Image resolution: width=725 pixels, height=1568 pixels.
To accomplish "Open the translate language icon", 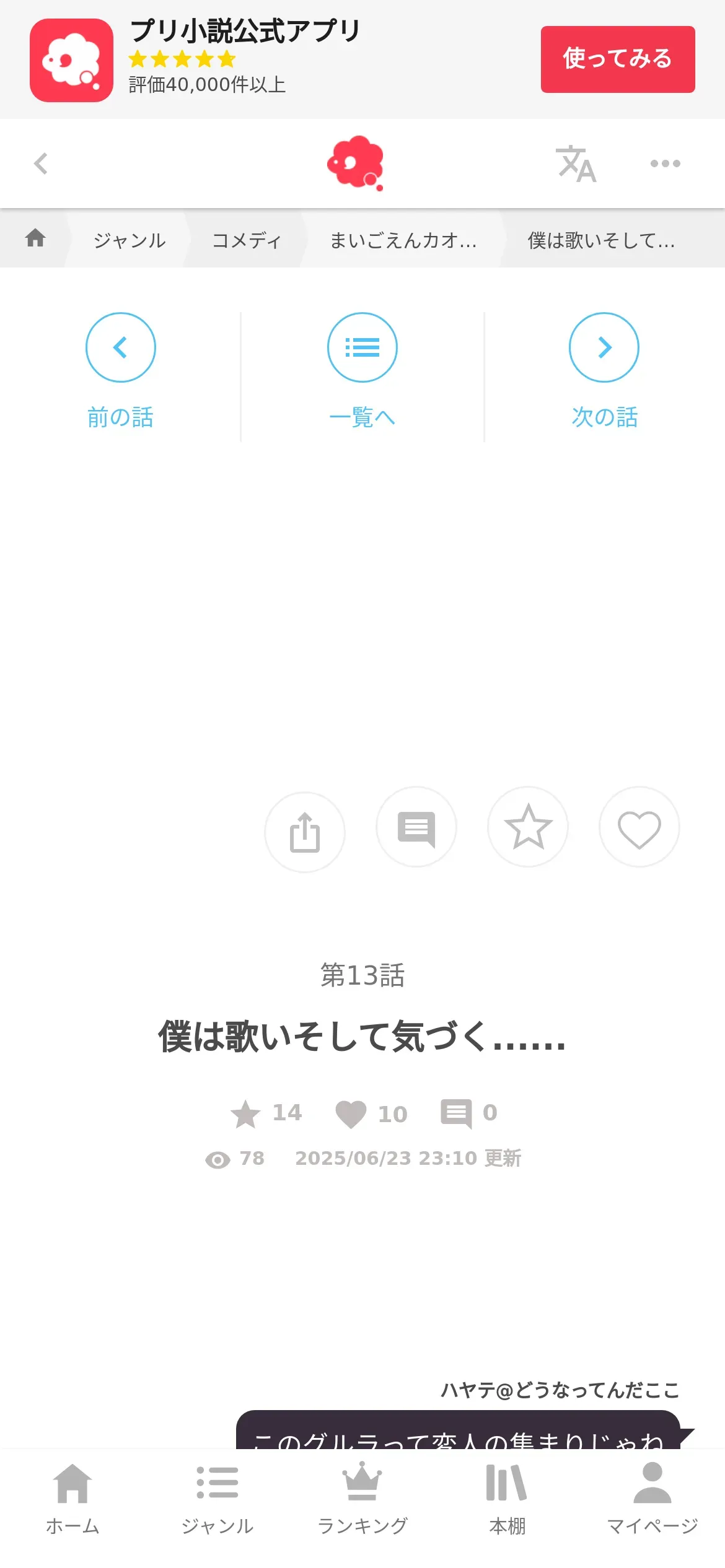I will coord(576,164).
